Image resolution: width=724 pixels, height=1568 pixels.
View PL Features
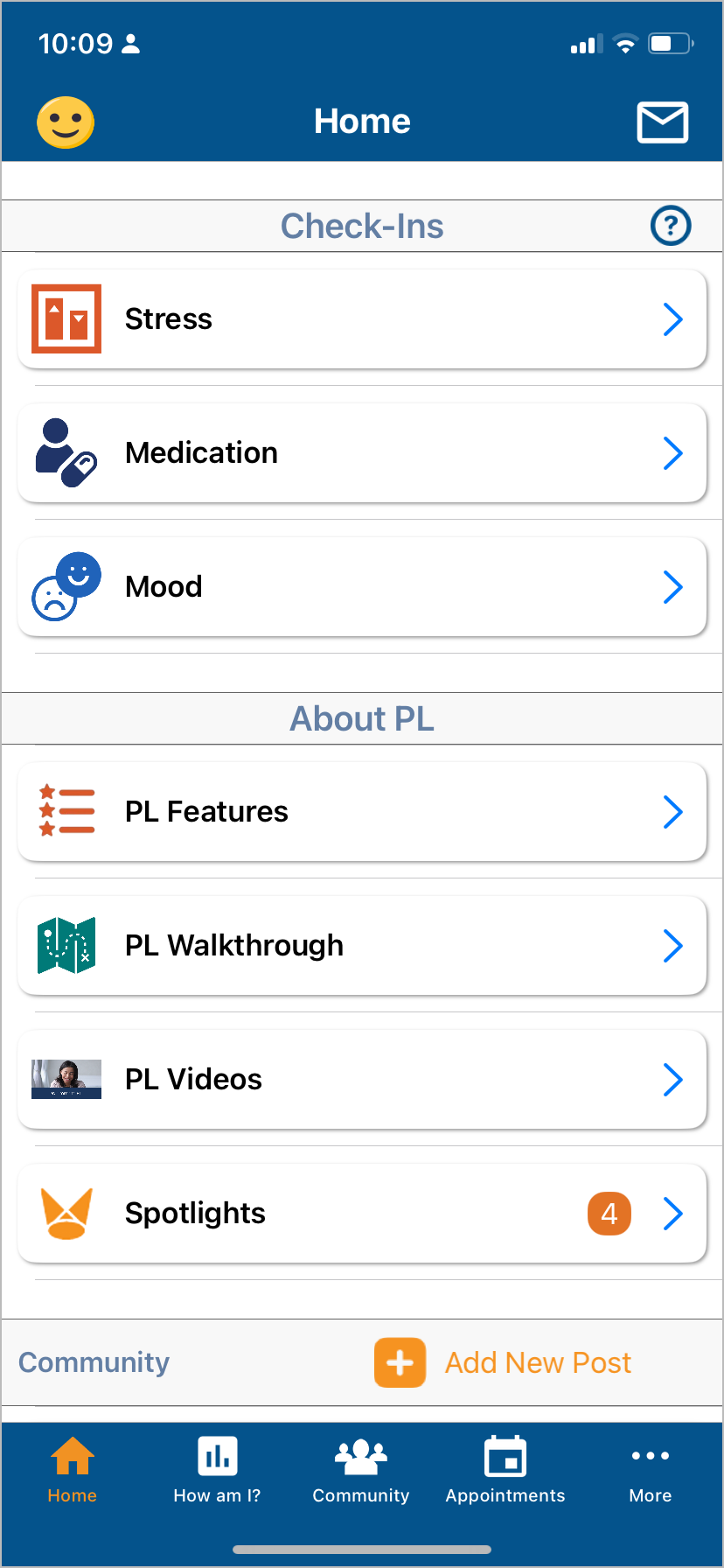[x=362, y=812]
